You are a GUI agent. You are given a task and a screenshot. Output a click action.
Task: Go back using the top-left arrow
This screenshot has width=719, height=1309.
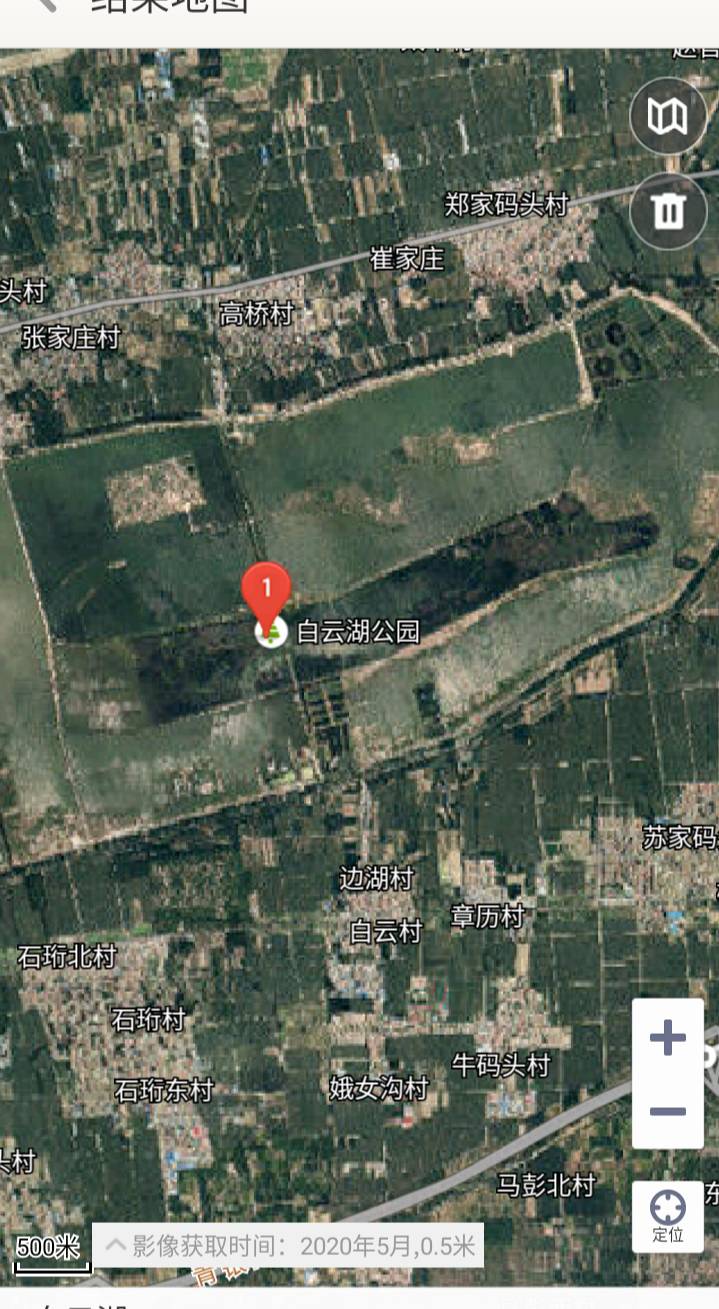(x=45, y=5)
